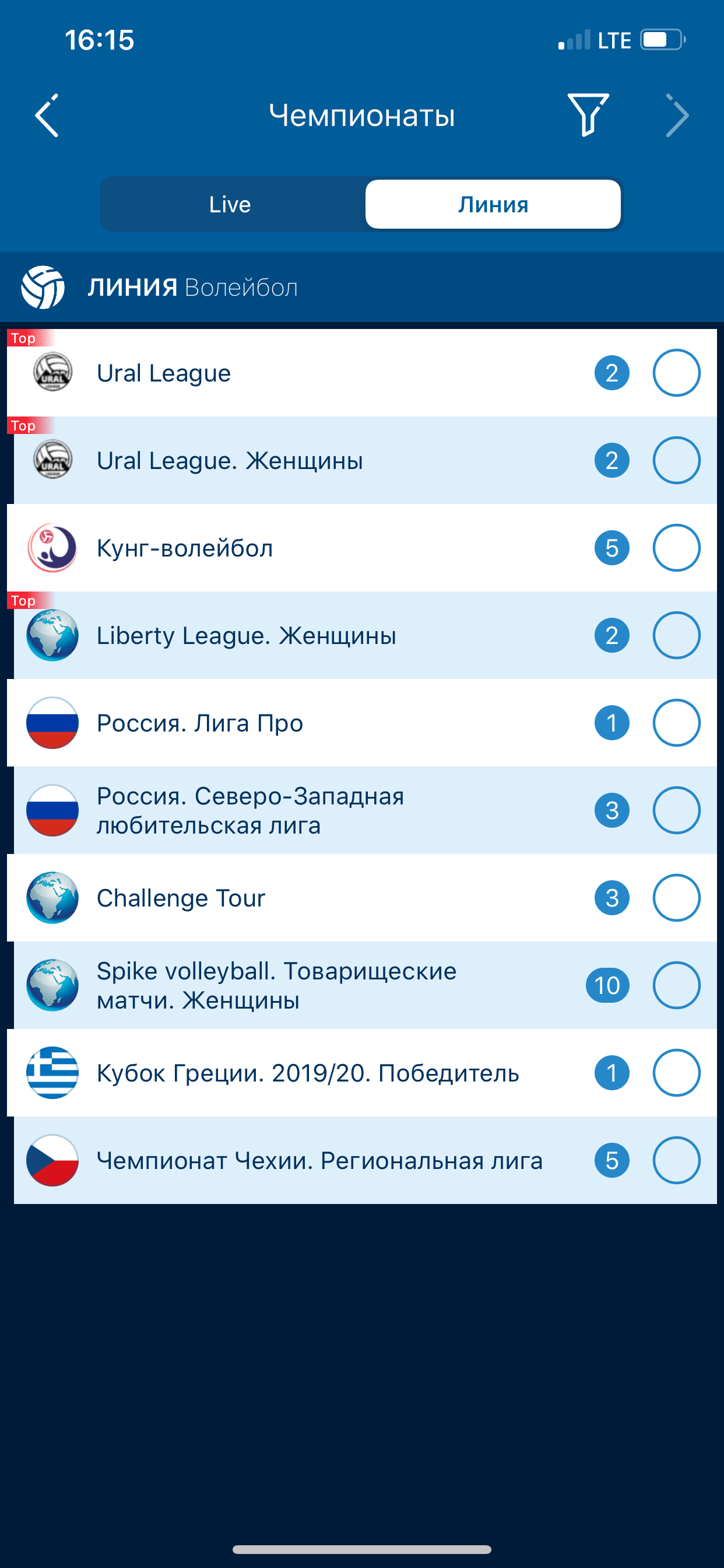This screenshot has height=1568, width=724.
Task: Open the filter funnel icon
Action: coord(588,114)
